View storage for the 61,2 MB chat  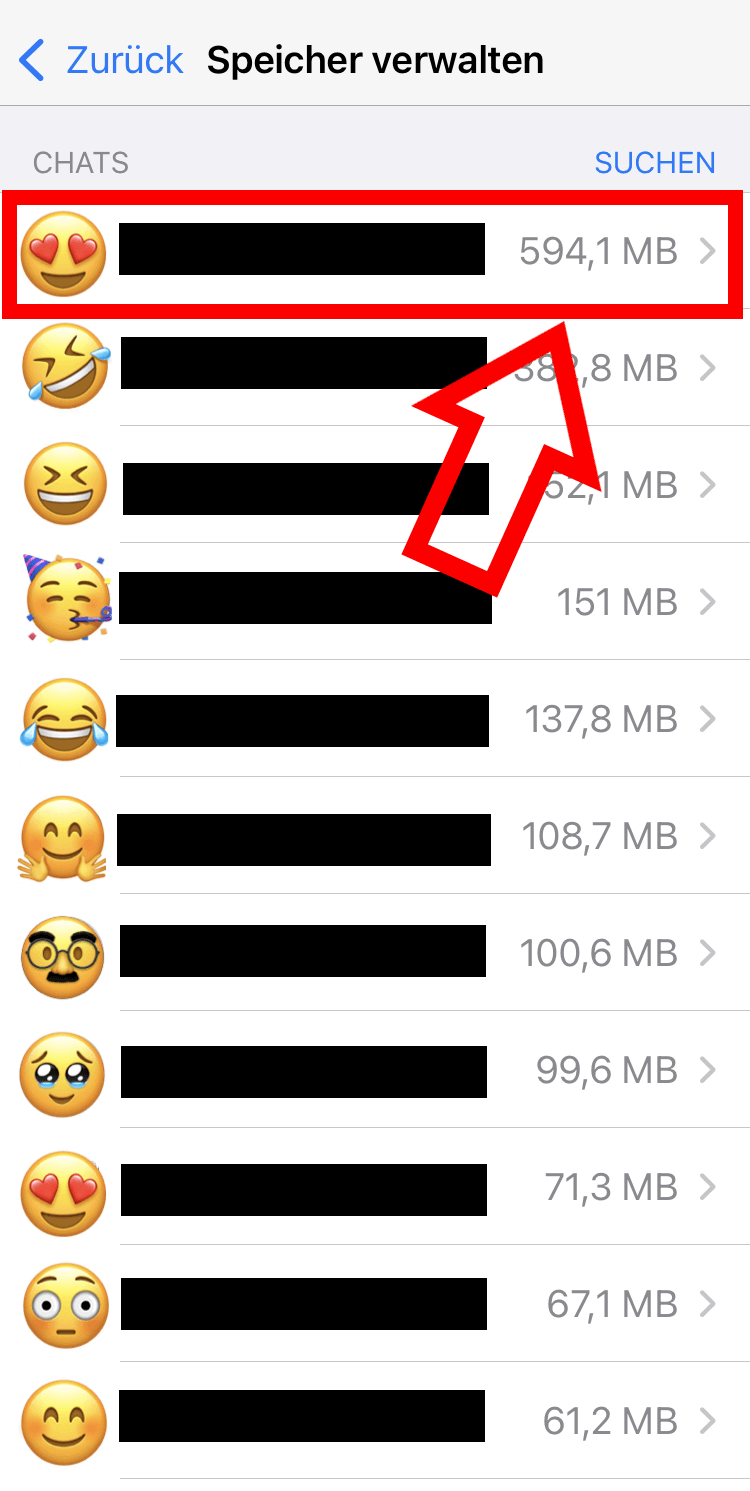tap(375, 1421)
